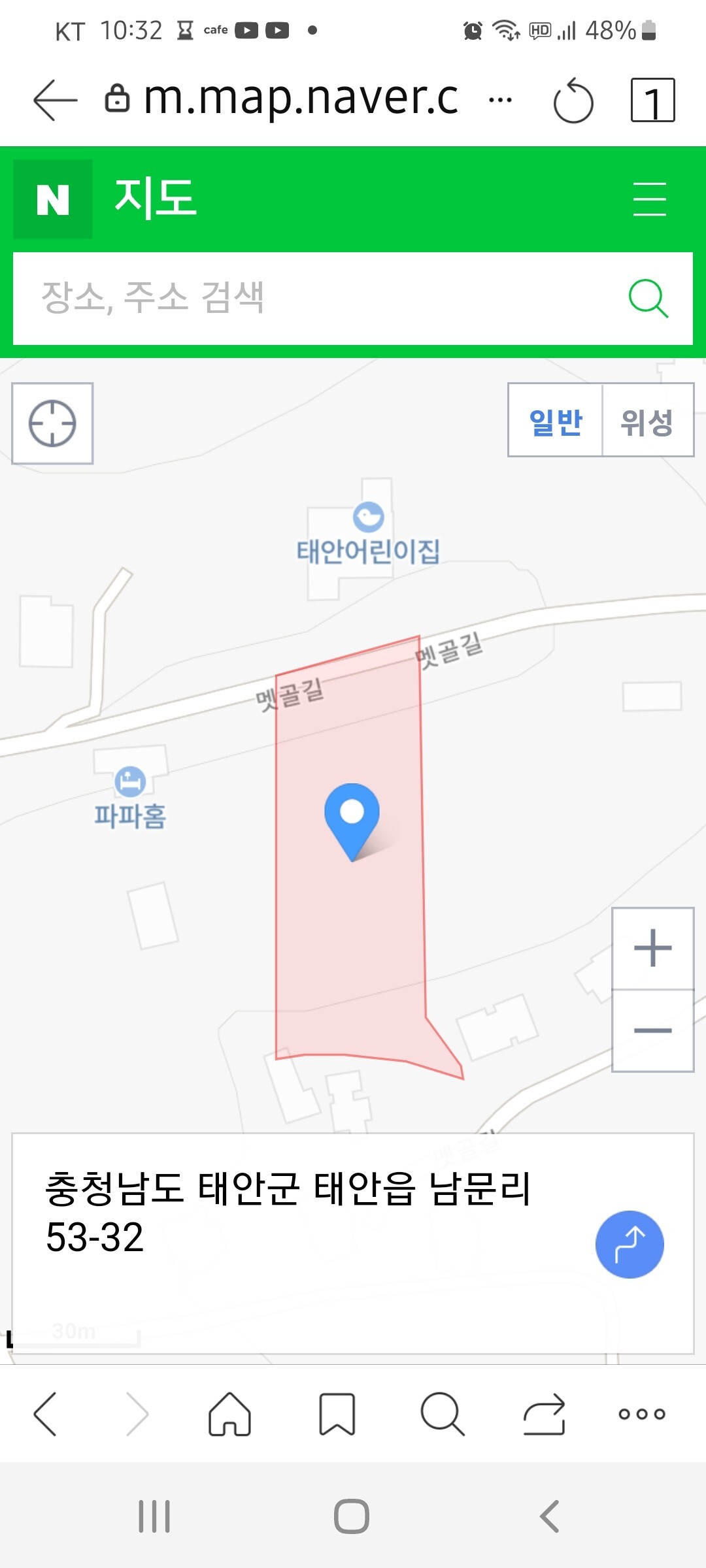Image resolution: width=706 pixels, height=1568 pixels.
Task: Open browser bookmarks
Action: click(337, 1414)
